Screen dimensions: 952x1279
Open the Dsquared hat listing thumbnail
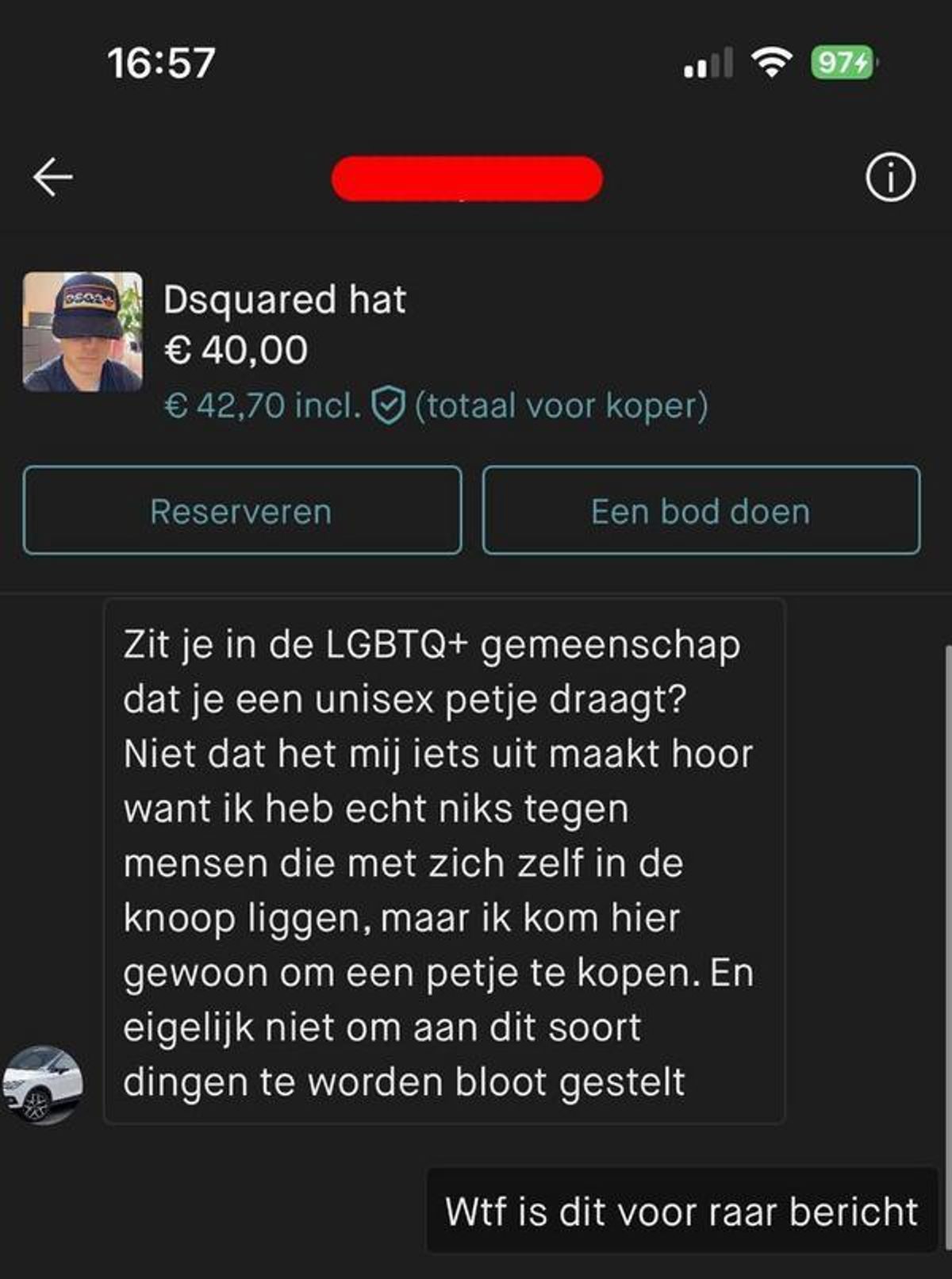[83, 332]
